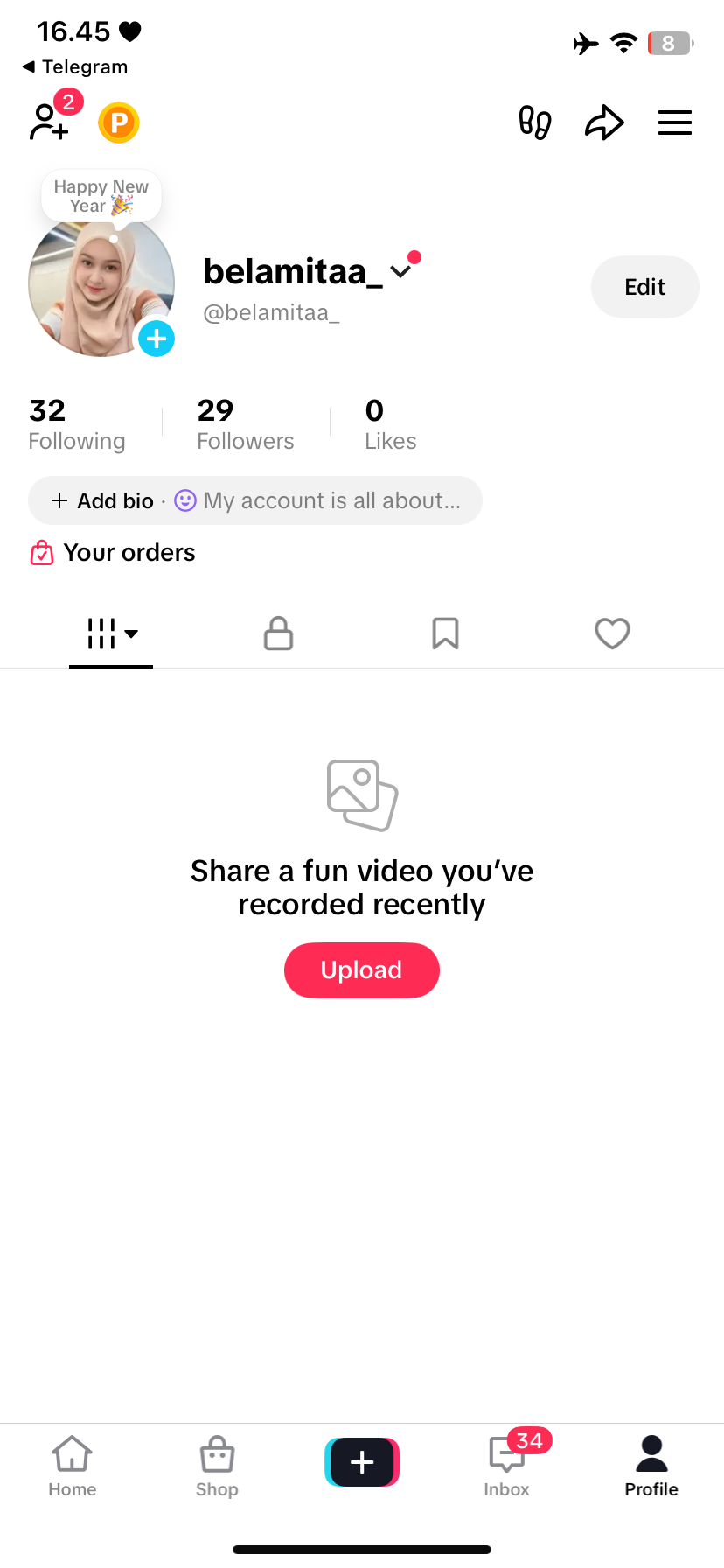View the 32 Following list
This screenshot has width=724, height=1568.
(77, 424)
